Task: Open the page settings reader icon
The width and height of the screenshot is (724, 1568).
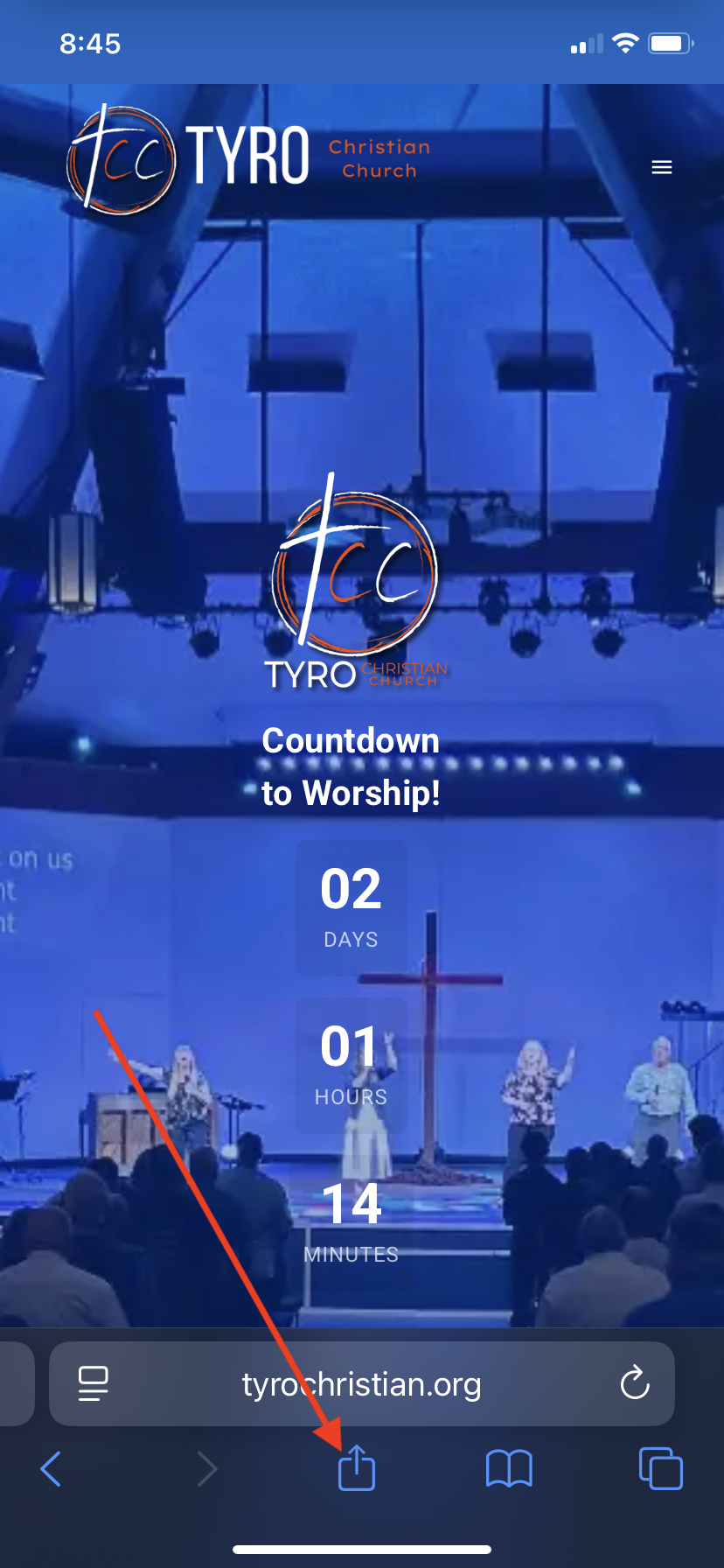Action: click(x=94, y=1383)
